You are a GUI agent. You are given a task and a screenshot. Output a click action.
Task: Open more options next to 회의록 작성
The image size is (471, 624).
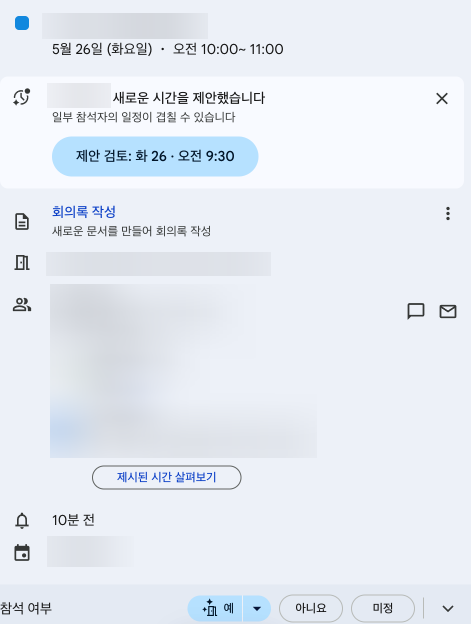coord(448,214)
